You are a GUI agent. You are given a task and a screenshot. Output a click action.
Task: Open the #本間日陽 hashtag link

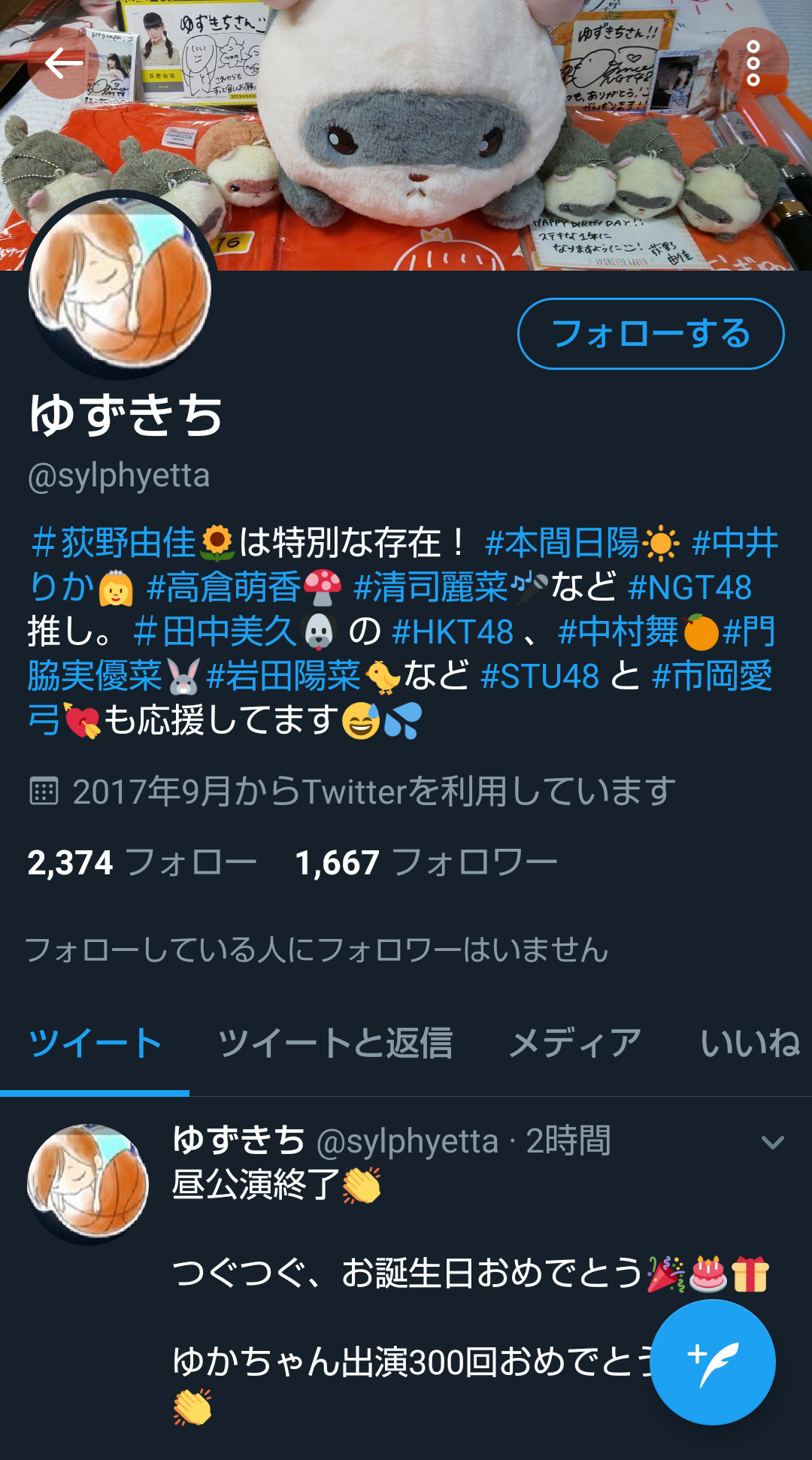click(562, 543)
